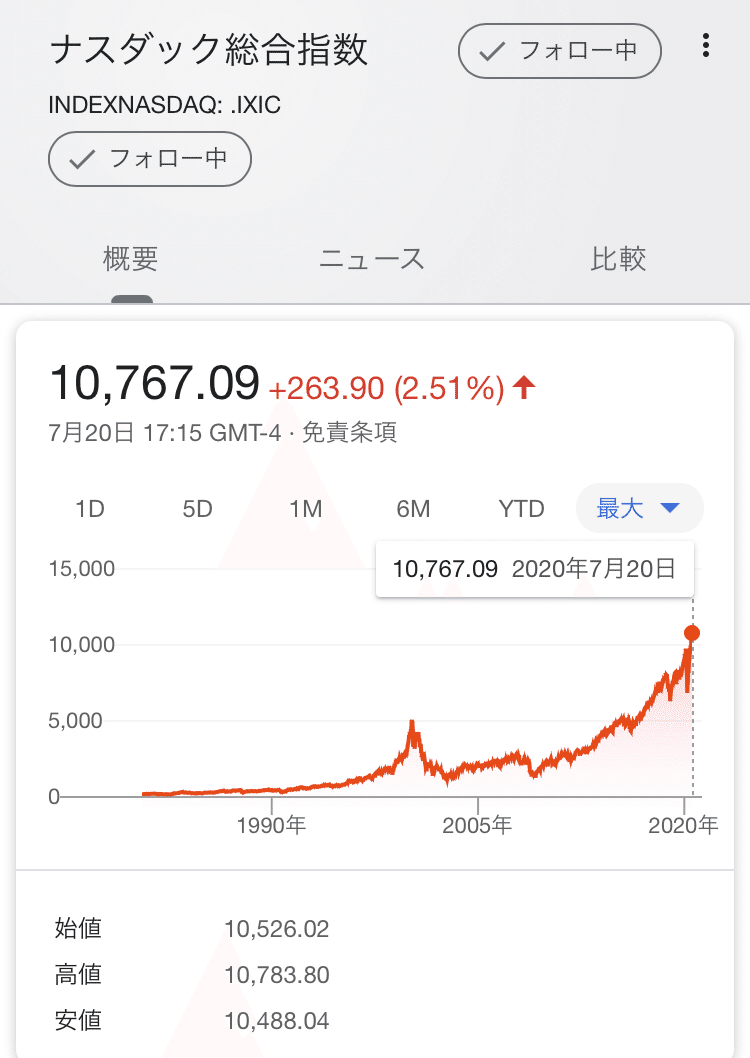Expand the 最大 range dropdown
Viewport: 750px width, 1058px height.
639,509
